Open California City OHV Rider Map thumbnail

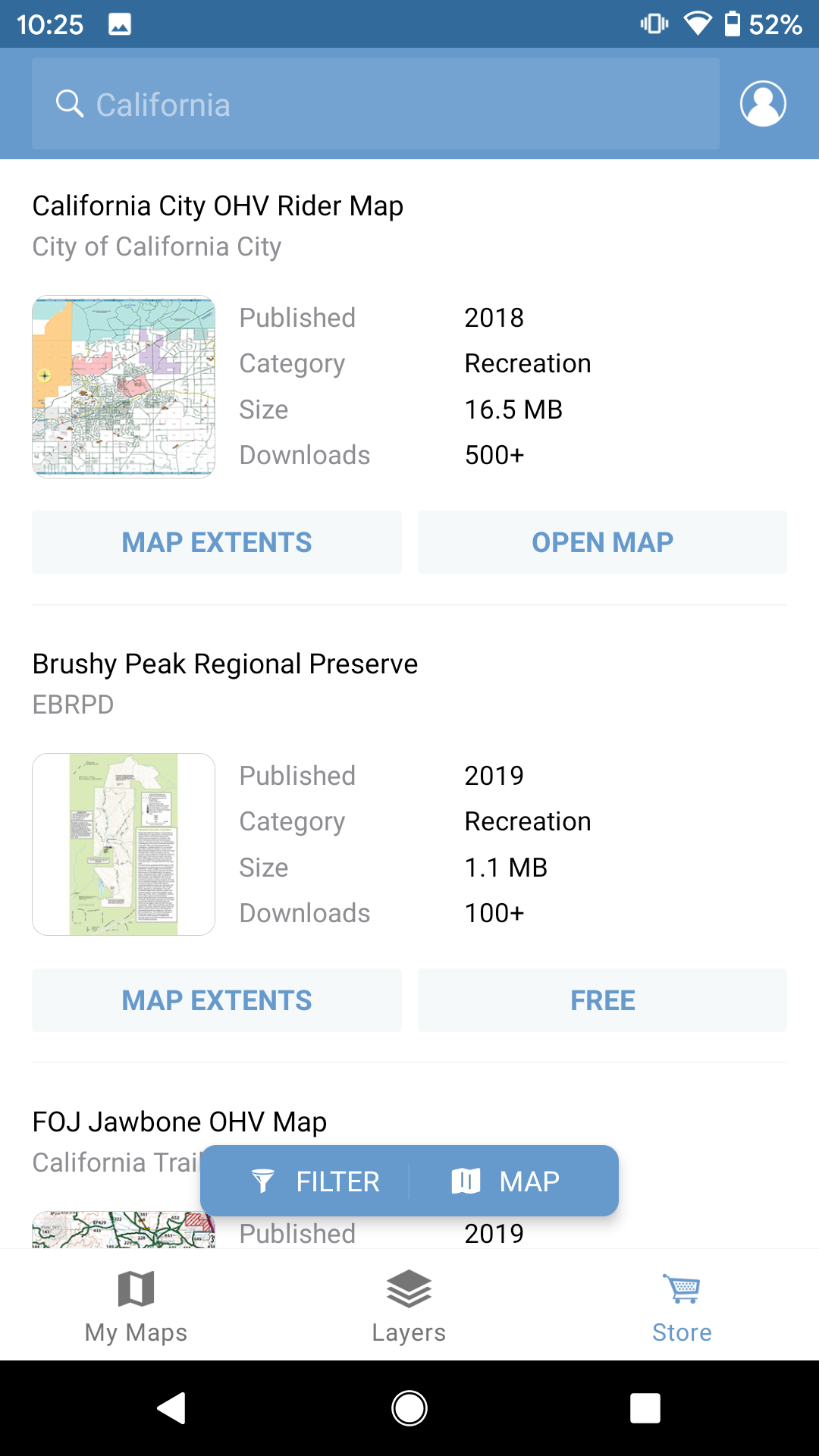point(124,387)
